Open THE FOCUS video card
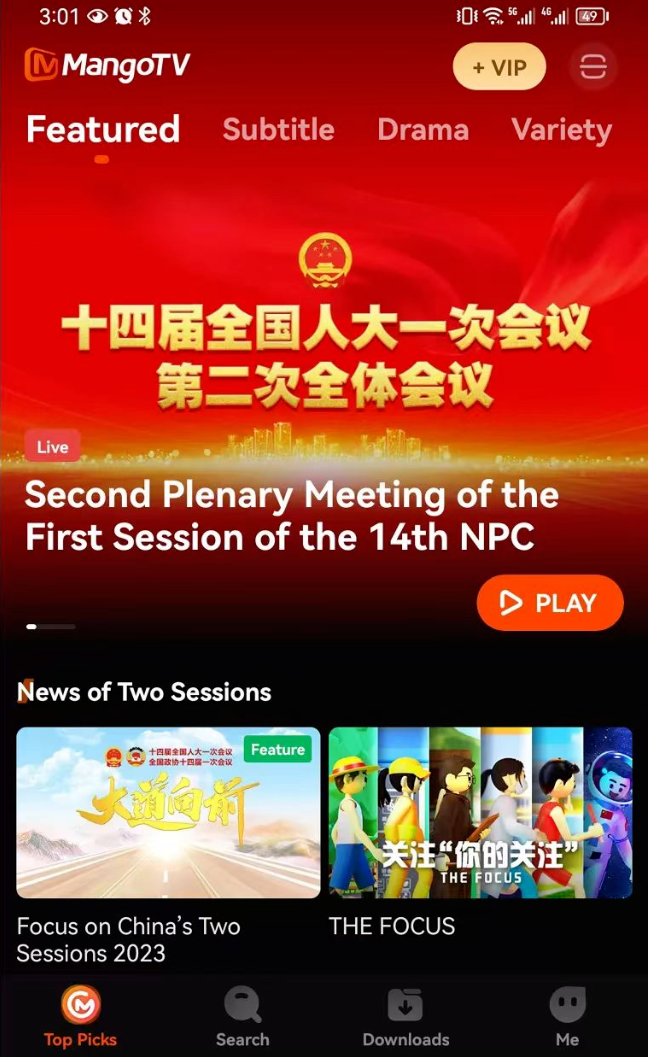This screenshot has width=649, height=1057. 480,812
